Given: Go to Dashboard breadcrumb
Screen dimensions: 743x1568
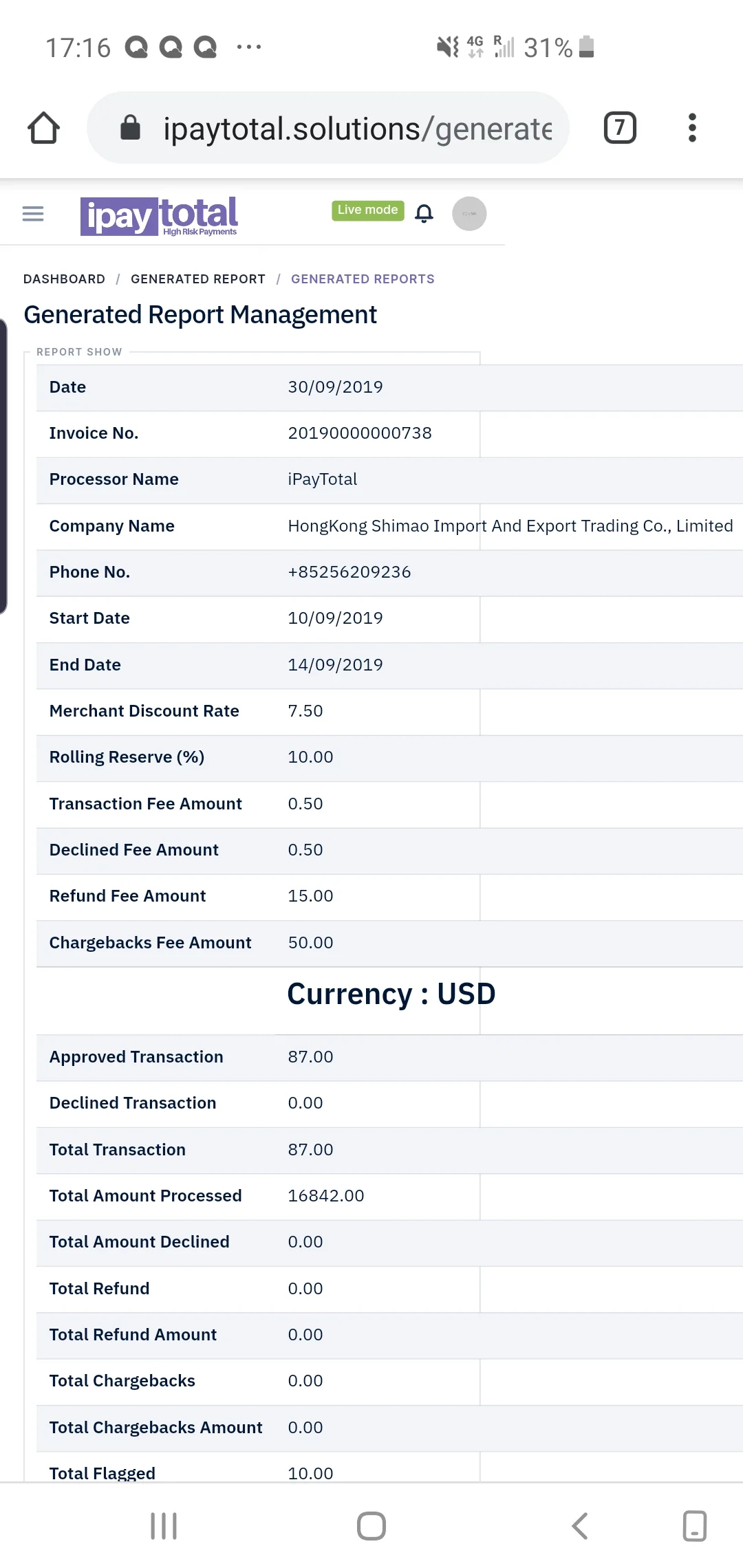Looking at the screenshot, I should coord(64,279).
